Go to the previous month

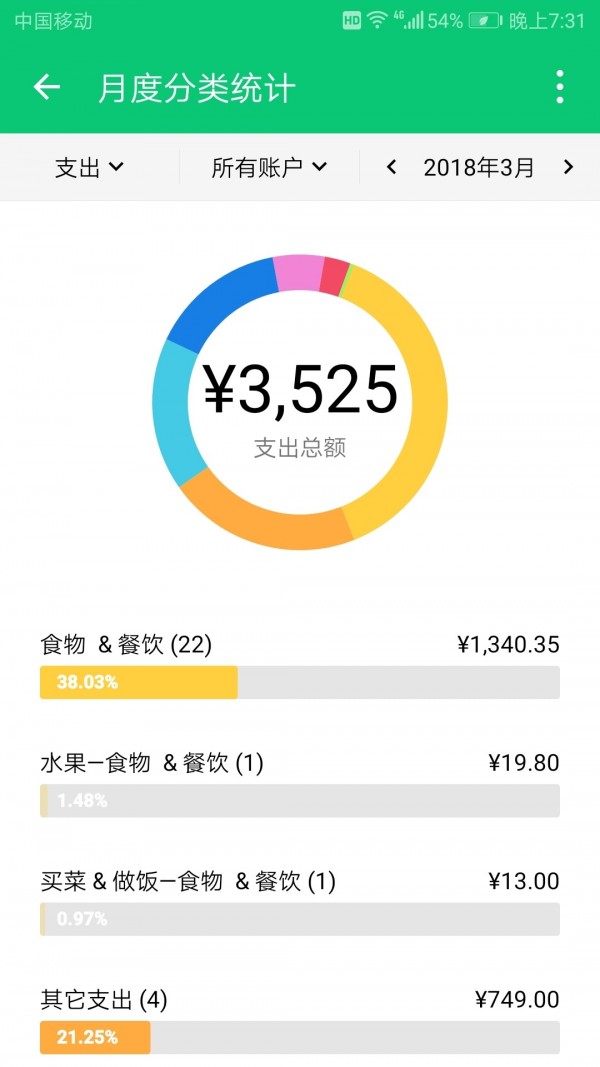tap(392, 167)
